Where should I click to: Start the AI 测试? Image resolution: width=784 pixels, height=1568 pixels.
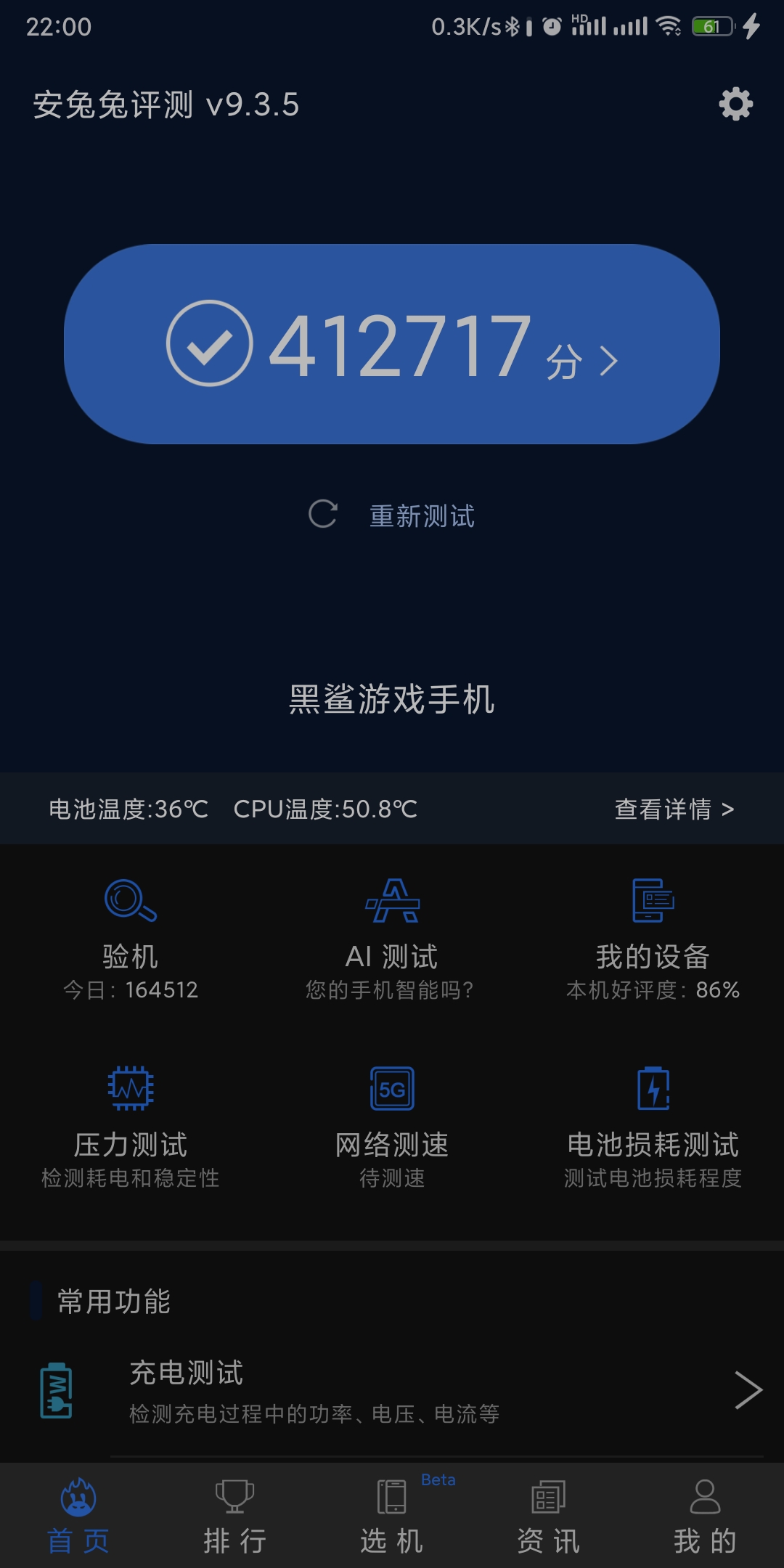point(392,939)
